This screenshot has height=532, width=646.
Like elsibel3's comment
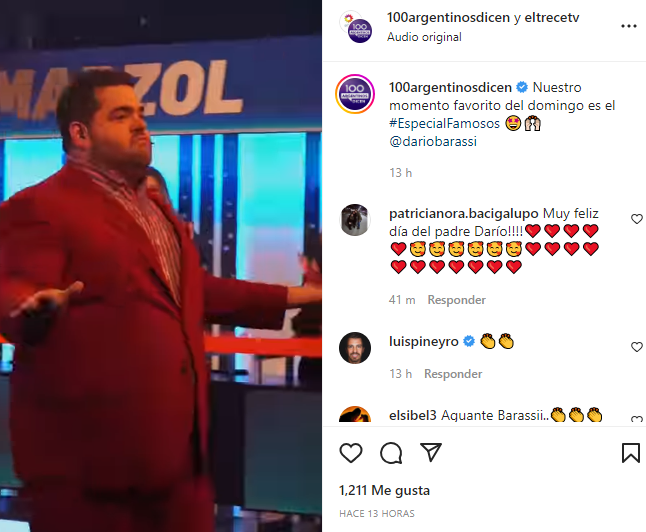pos(637,417)
